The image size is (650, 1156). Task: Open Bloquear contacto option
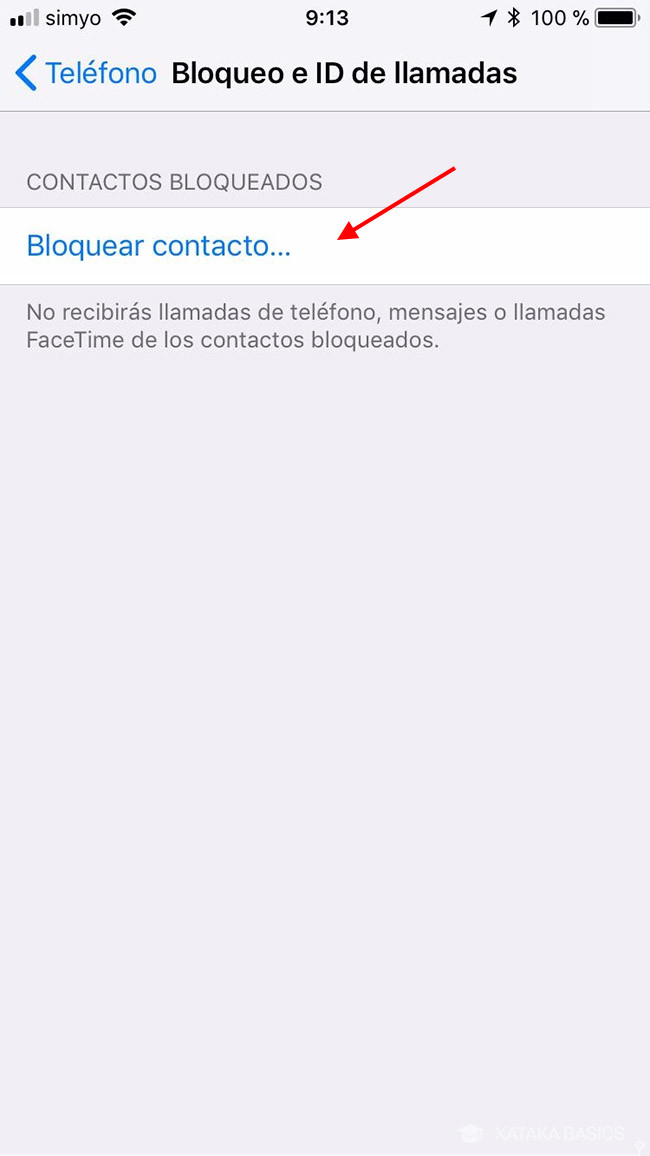pyautogui.click(x=325, y=246)
